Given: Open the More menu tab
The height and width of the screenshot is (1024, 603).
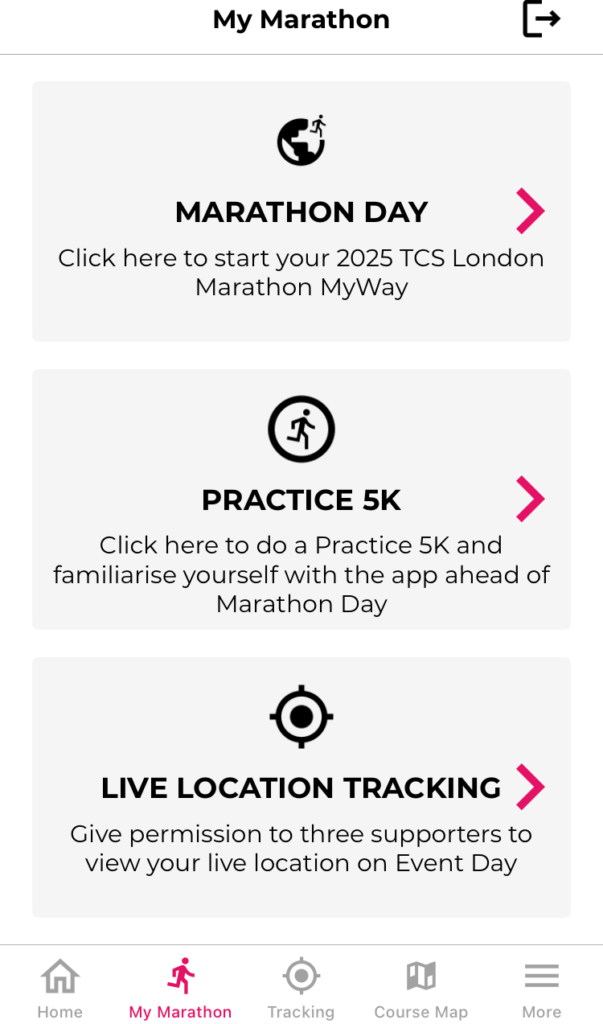Looking at the screenshot, I should tap(541, 989).
